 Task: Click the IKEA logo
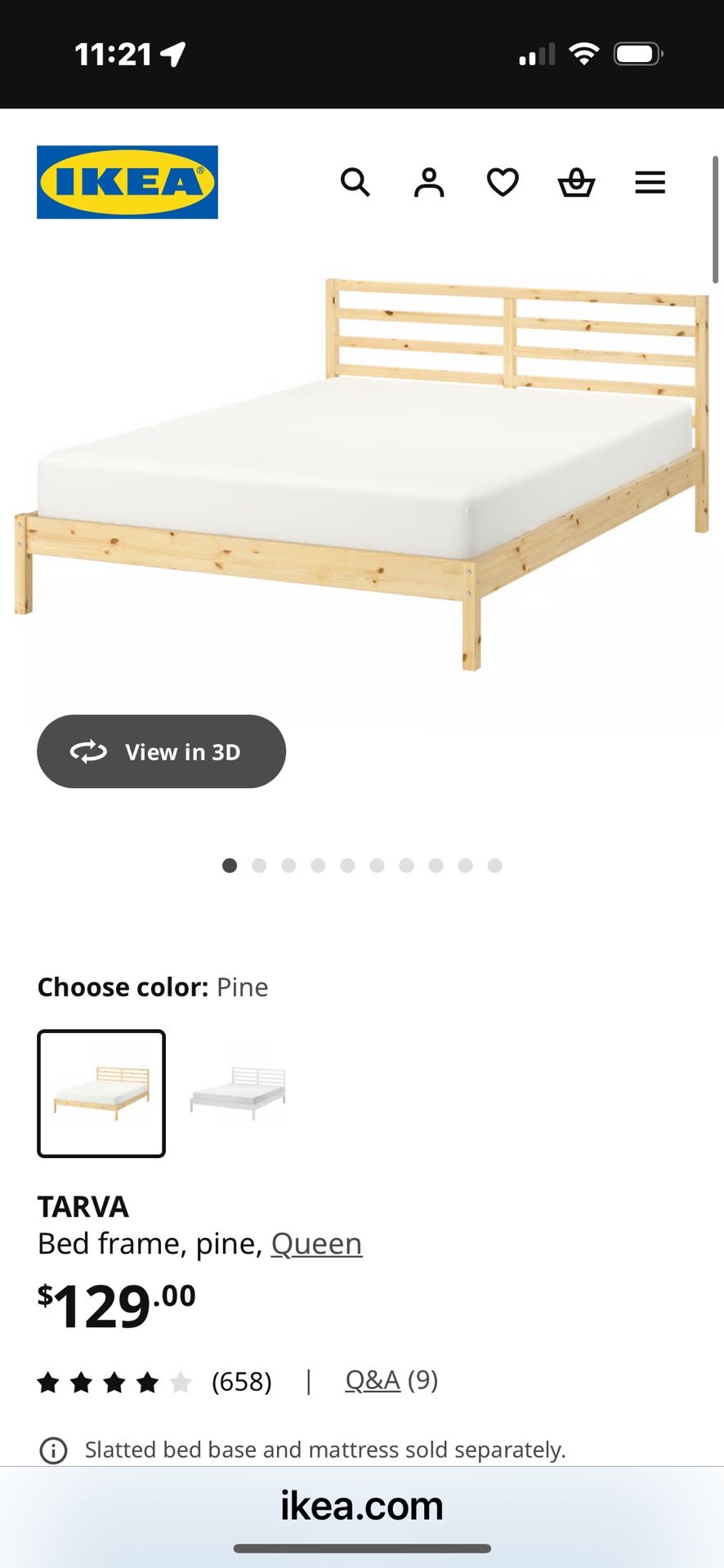tap(127, 182)
